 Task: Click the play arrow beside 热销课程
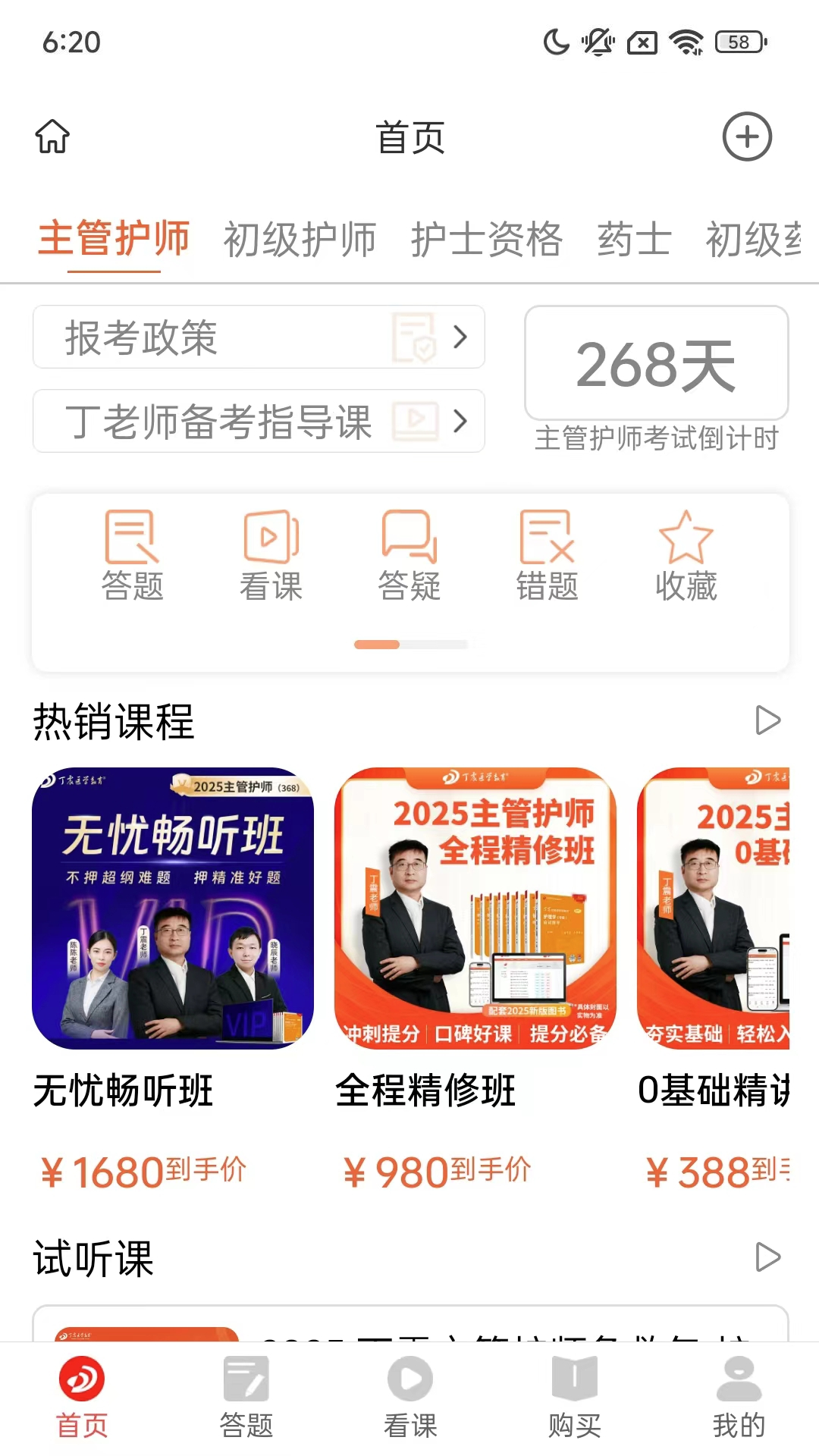pyautogui.click(x=767, y=721)
